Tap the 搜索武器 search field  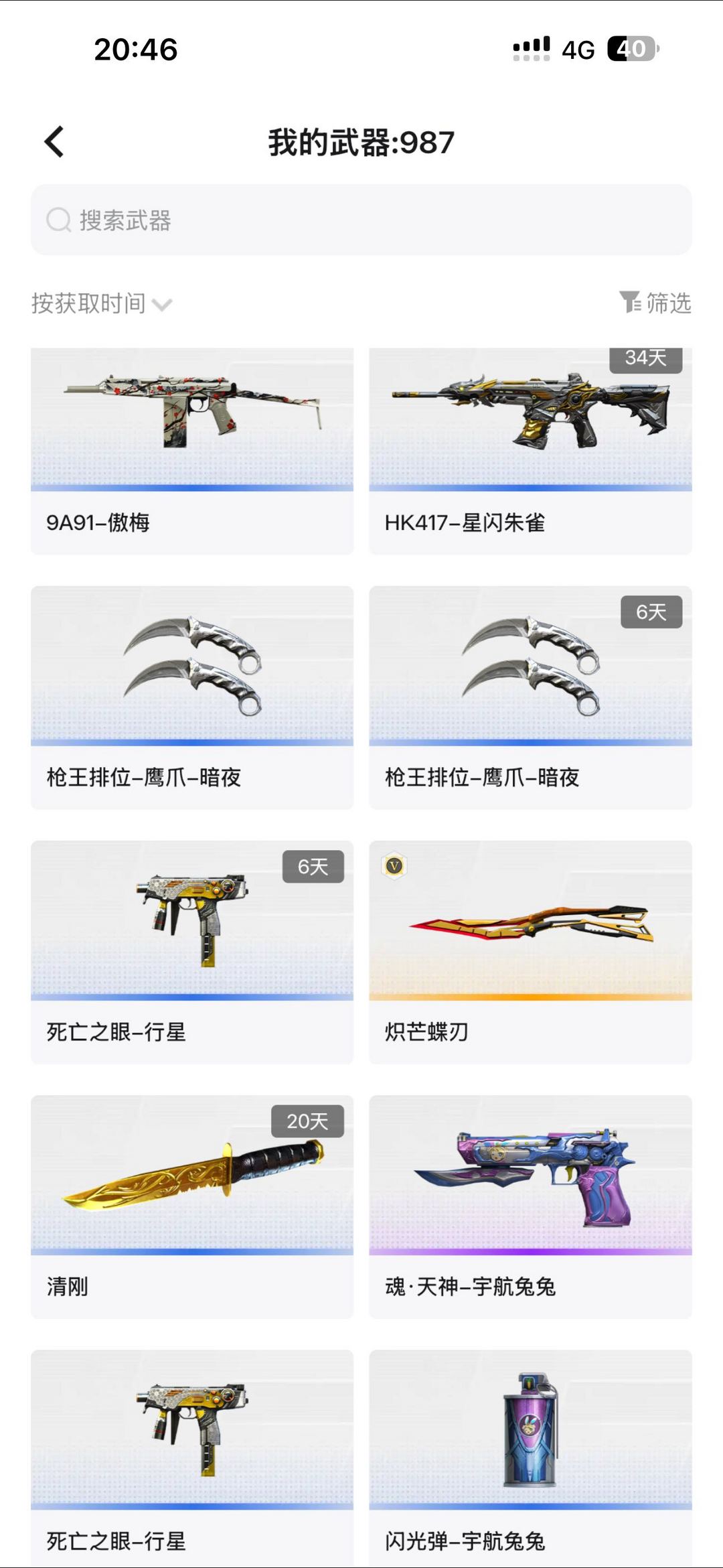[361, 220]
